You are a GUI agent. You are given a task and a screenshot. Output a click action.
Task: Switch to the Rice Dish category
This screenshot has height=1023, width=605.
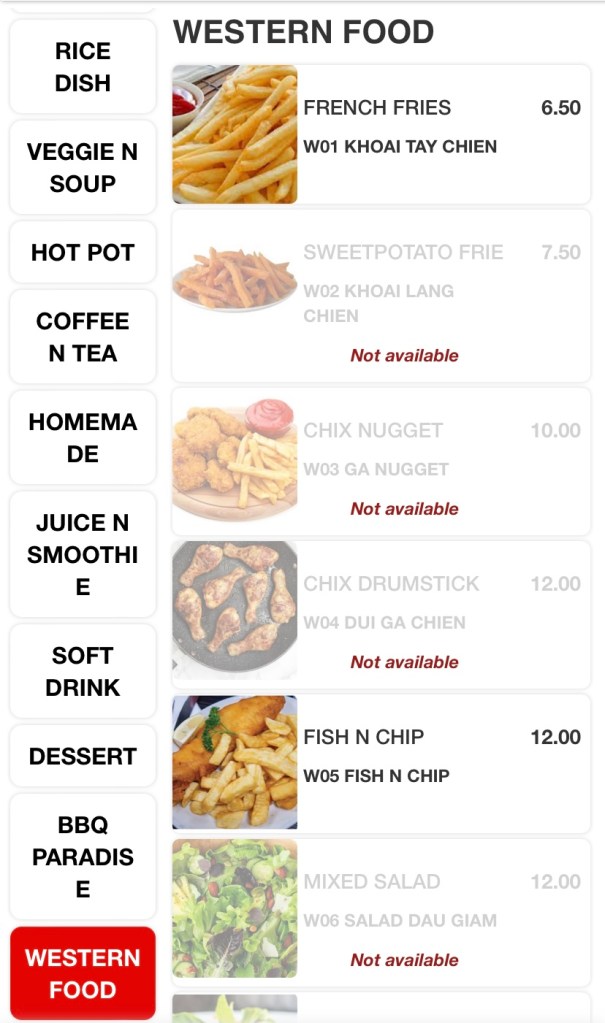click(83, 67)
